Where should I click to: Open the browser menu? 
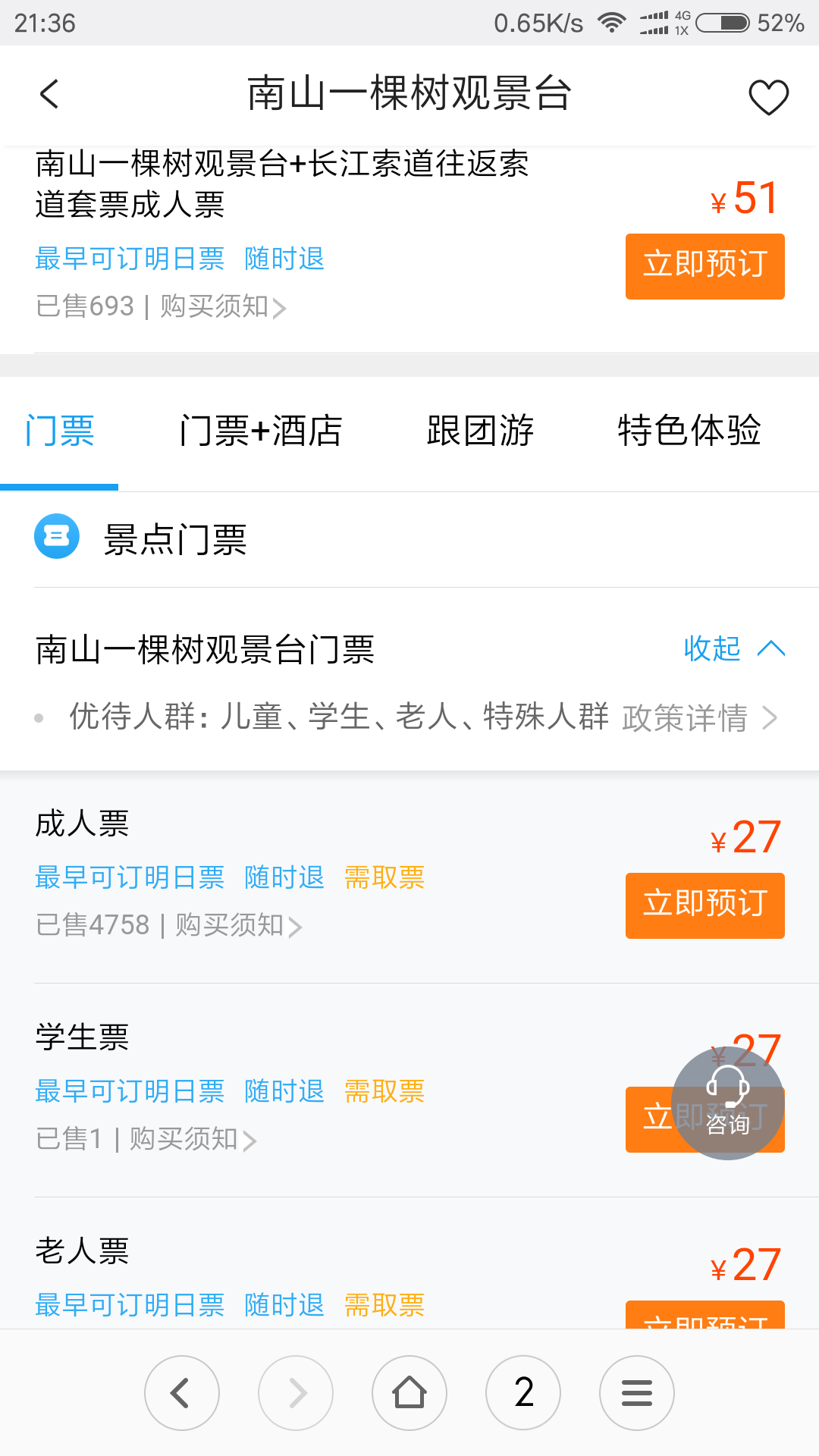[x=637, y=1393]
